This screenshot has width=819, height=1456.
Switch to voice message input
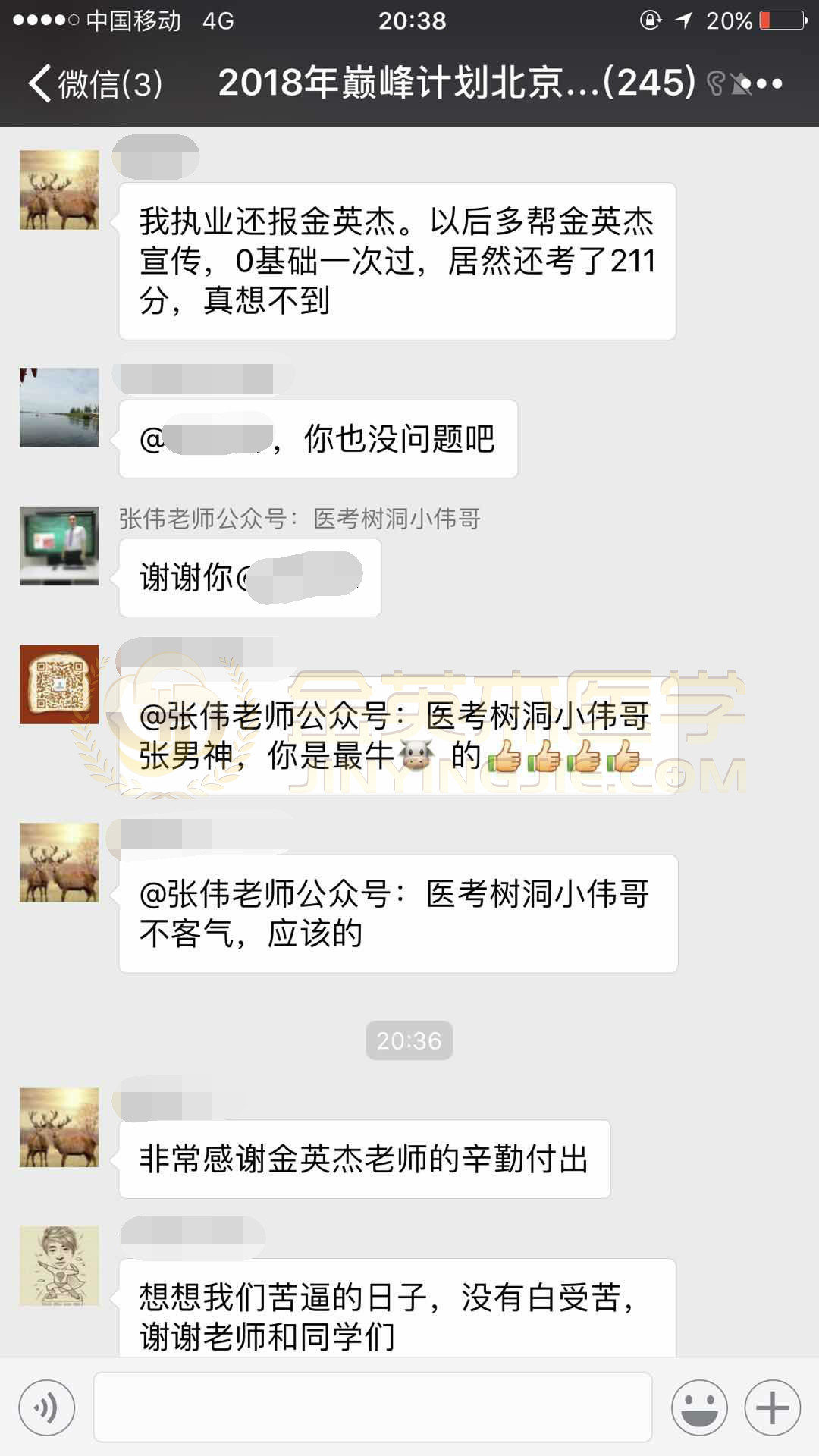[x=47, y=1407]
